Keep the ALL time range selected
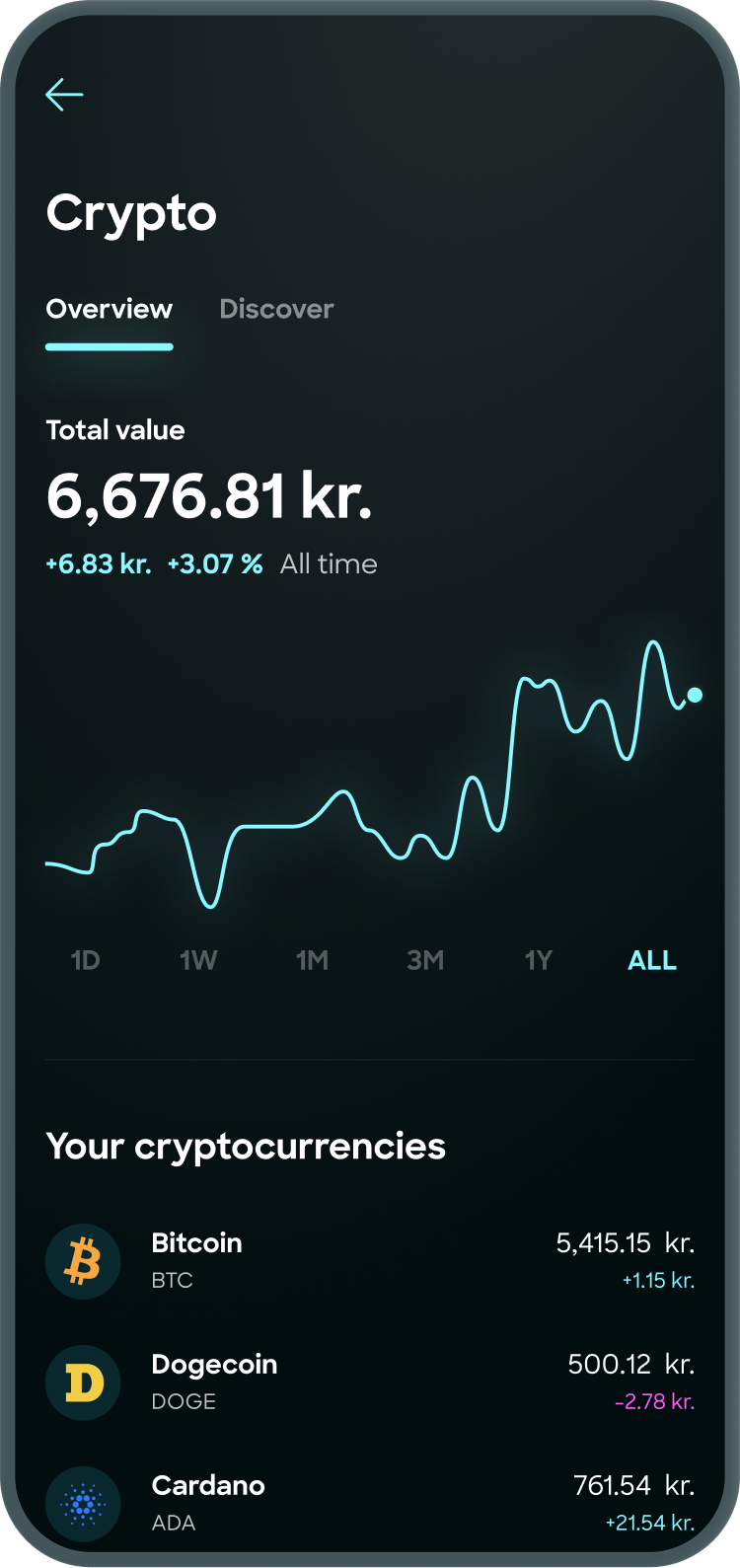The width and height of the screenshot is (740, 1568). (x=651, y=960)
